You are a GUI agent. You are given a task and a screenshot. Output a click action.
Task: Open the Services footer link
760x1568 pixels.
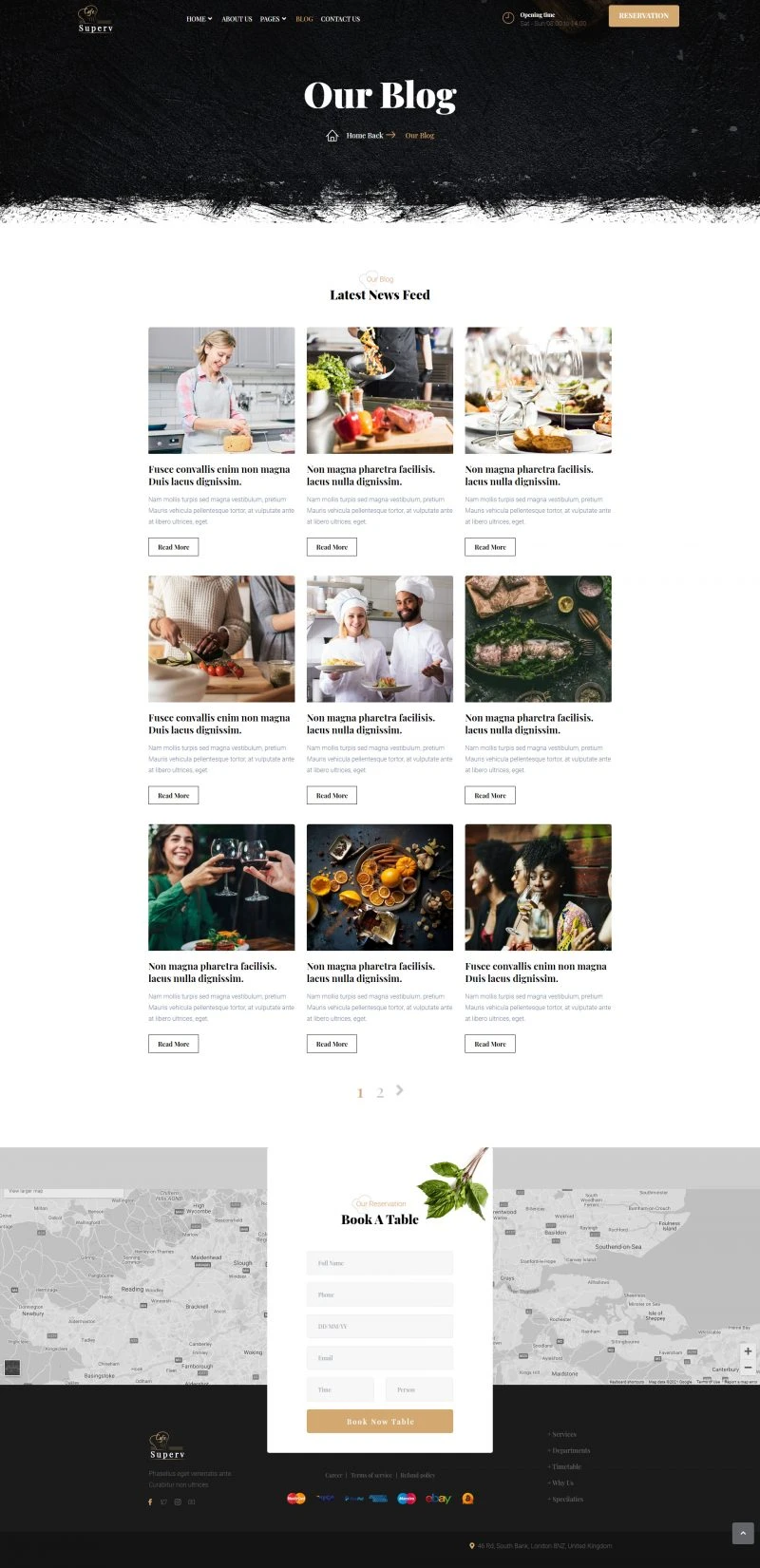click(562, 1435)
